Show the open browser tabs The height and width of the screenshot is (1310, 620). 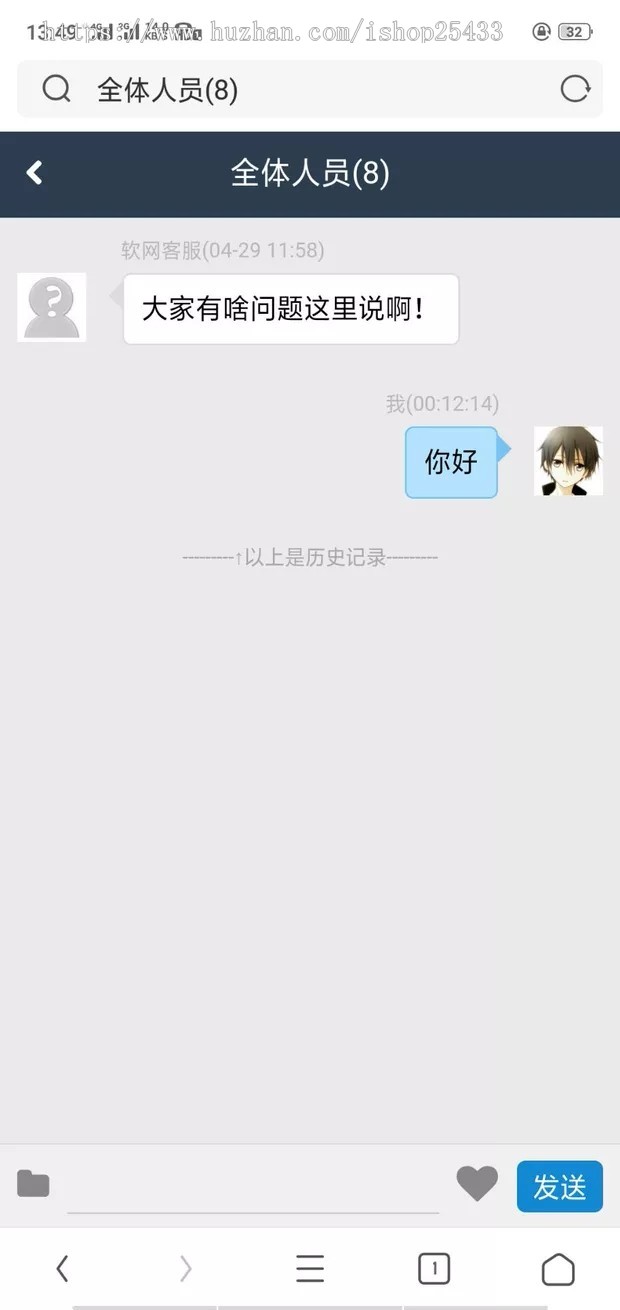point(434,1269)
